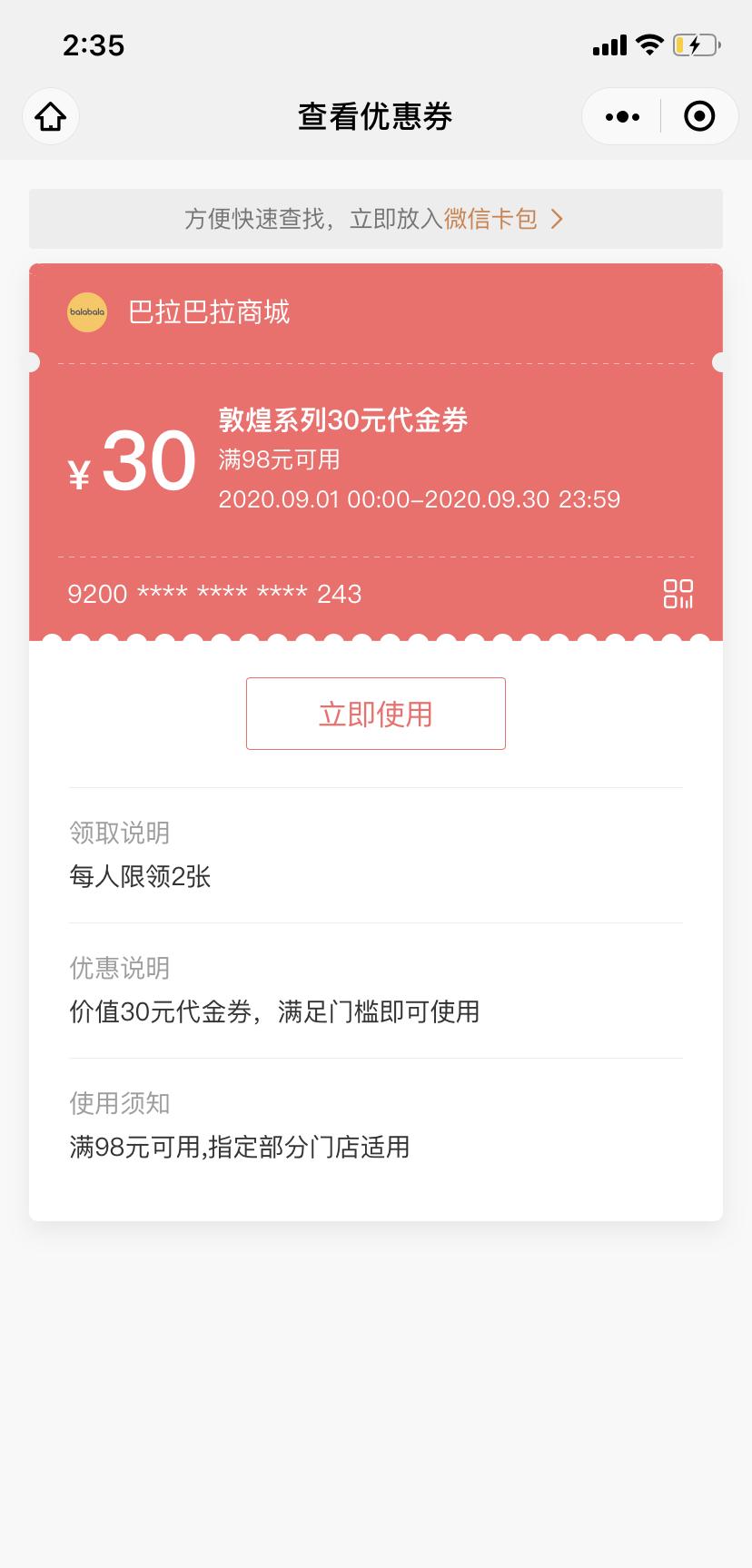The width and height of the screenshot is (752, 1568).
Task: Tap the cellular signal icon in status bar
Action: pos(609,44)
